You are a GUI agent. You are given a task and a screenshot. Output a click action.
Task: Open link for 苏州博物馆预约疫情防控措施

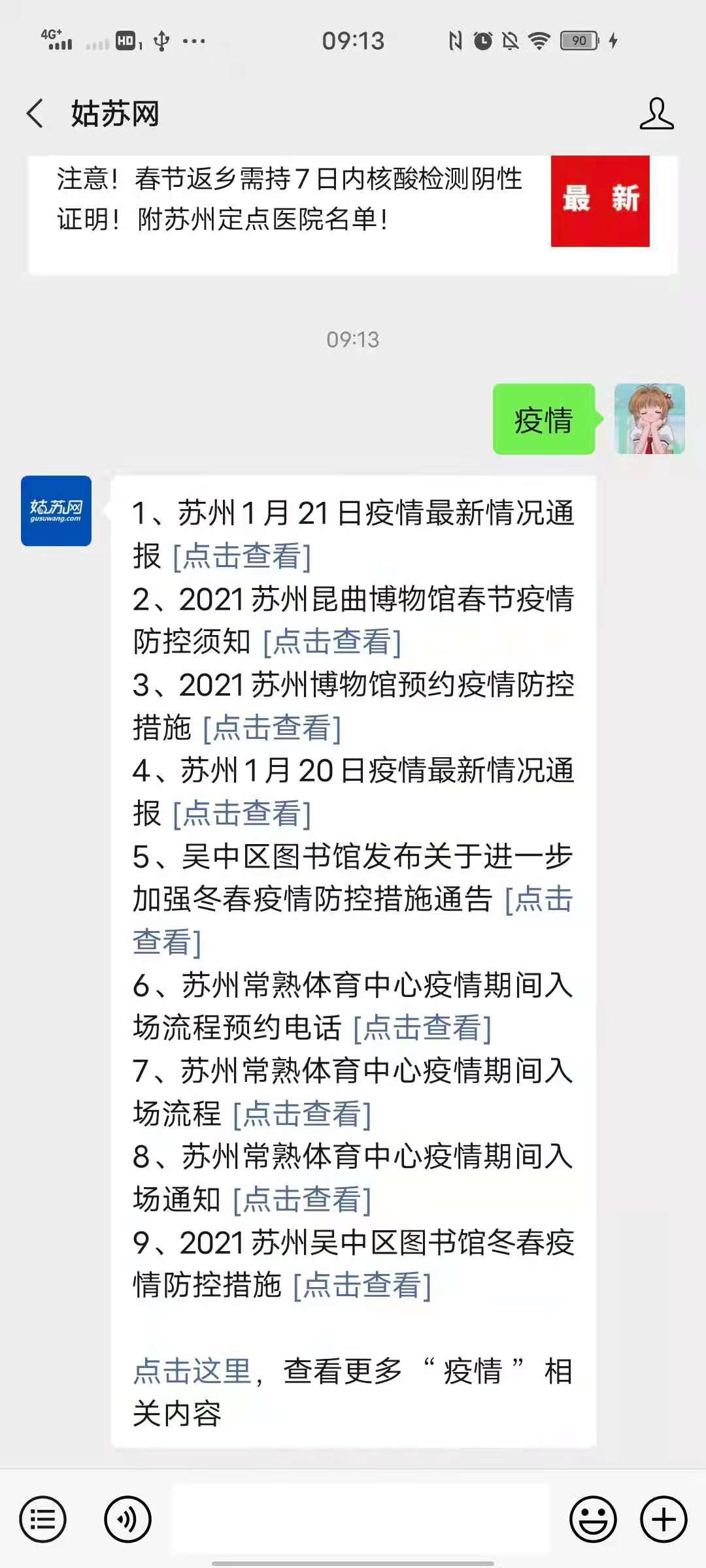(x=272, y=728)
